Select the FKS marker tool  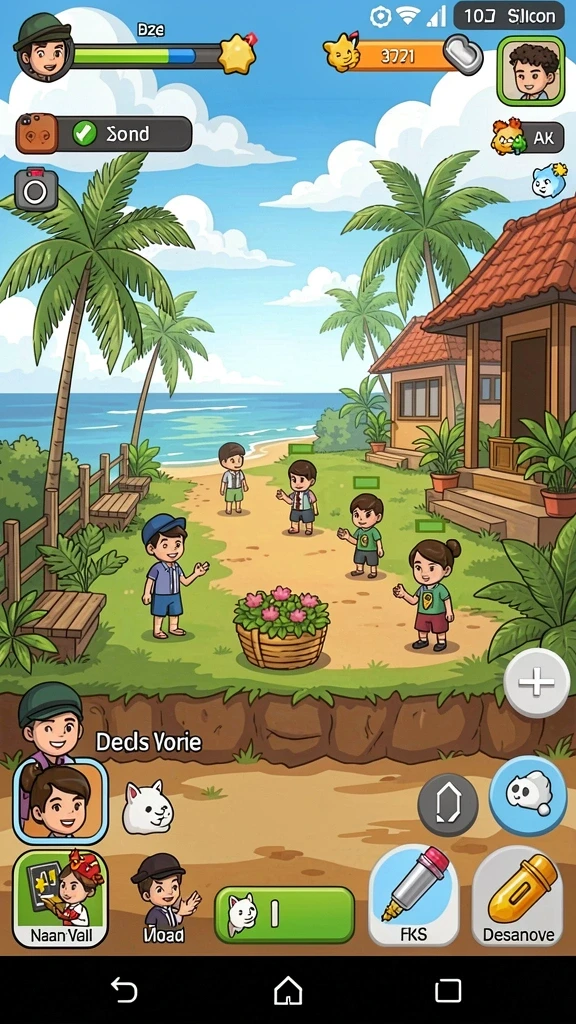(414, 895)
